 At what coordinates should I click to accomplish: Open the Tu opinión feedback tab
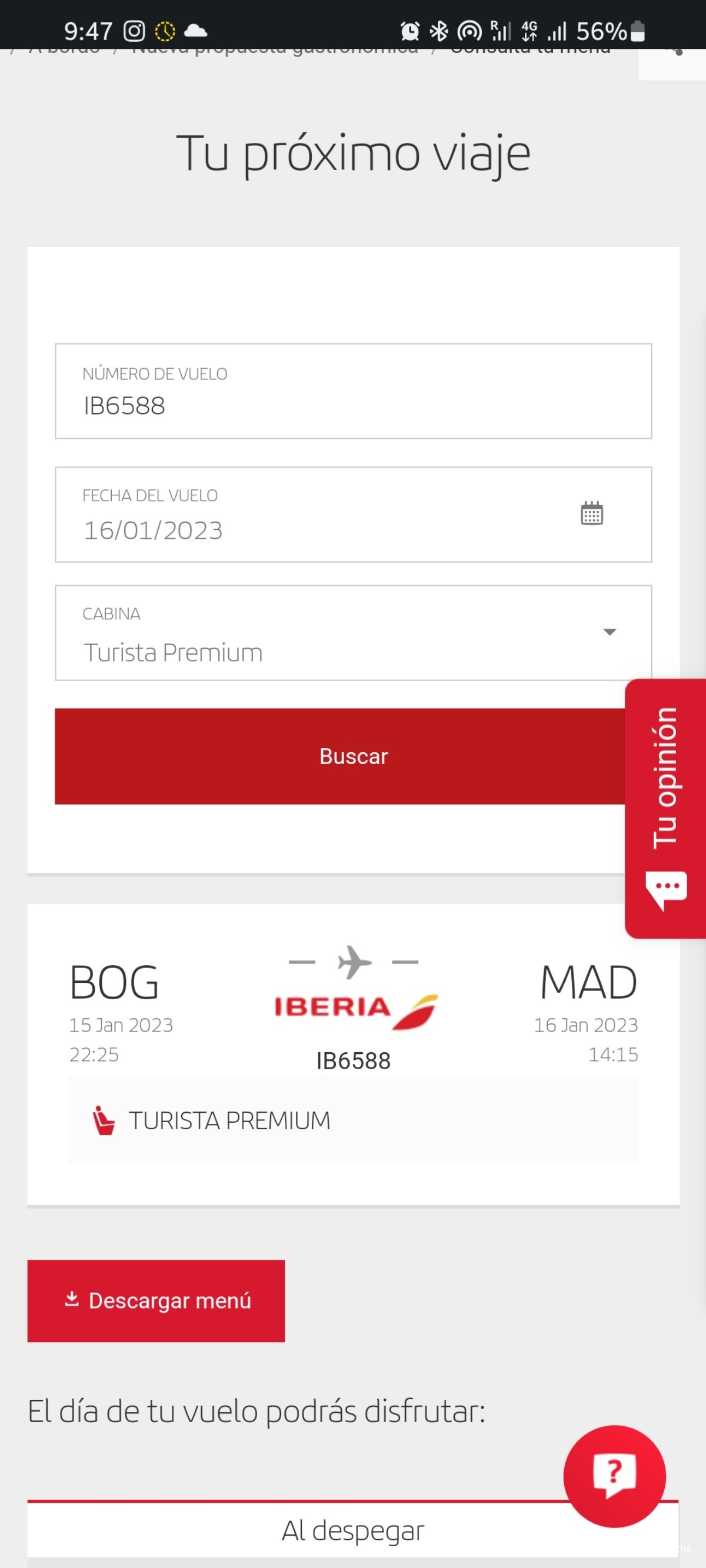pyautogui.click(x=665, y=807)
